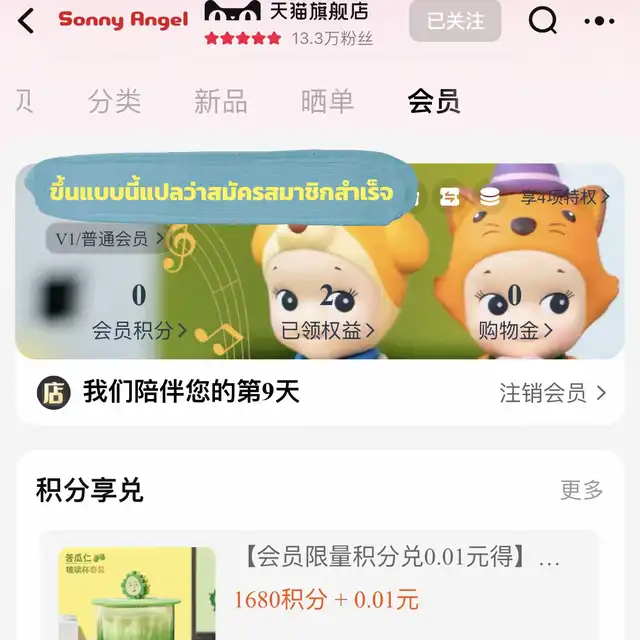Switch to the 分类 tab
The height and width of the screenshot is (640, 640).
click(114, 101)
